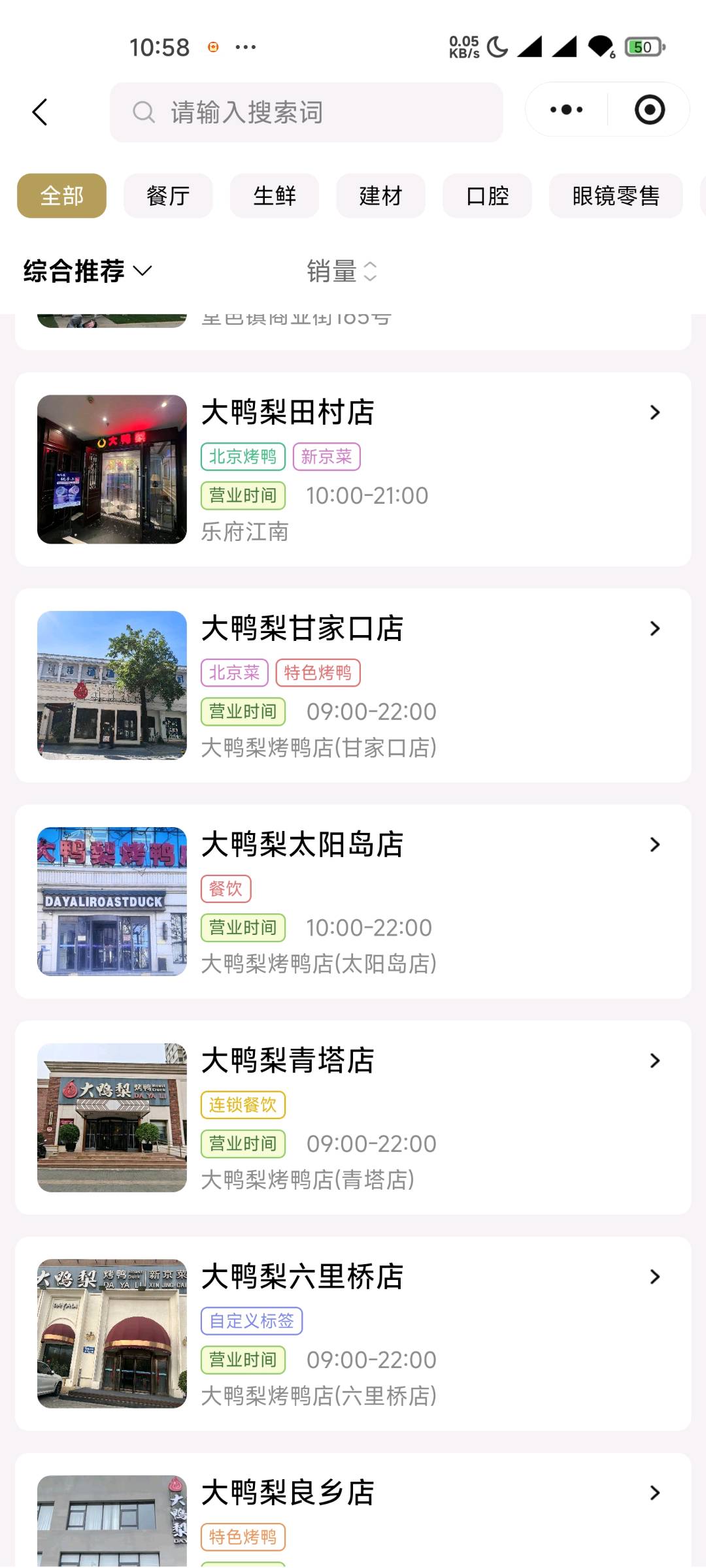Select the 生鲜 category tab
Screen dimensions: 706x1568
click(274, 195)
